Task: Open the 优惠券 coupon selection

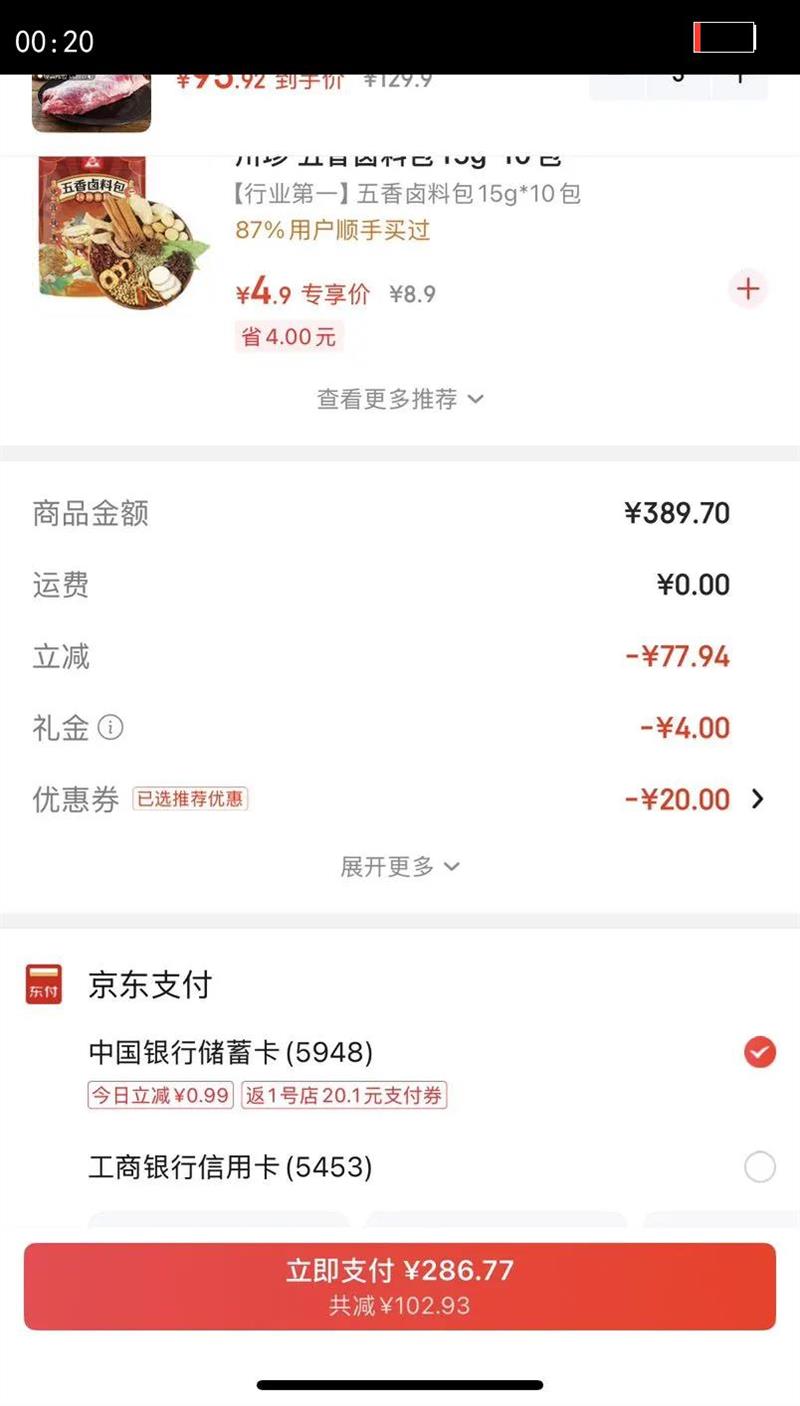Action: (x=757, y=799)
